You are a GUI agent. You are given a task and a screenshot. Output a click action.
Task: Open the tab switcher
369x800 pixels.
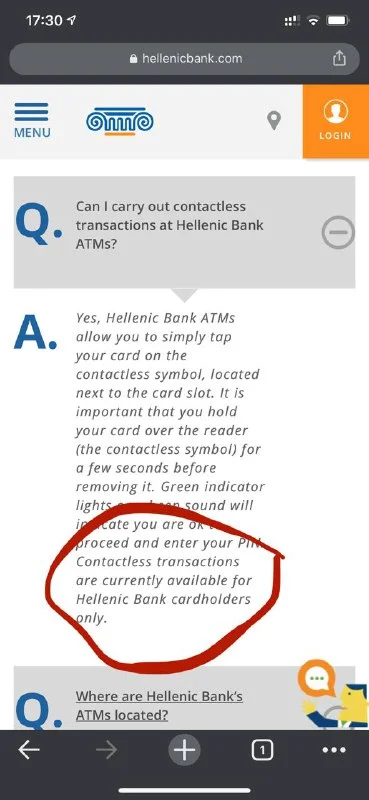tap(262, 750)
